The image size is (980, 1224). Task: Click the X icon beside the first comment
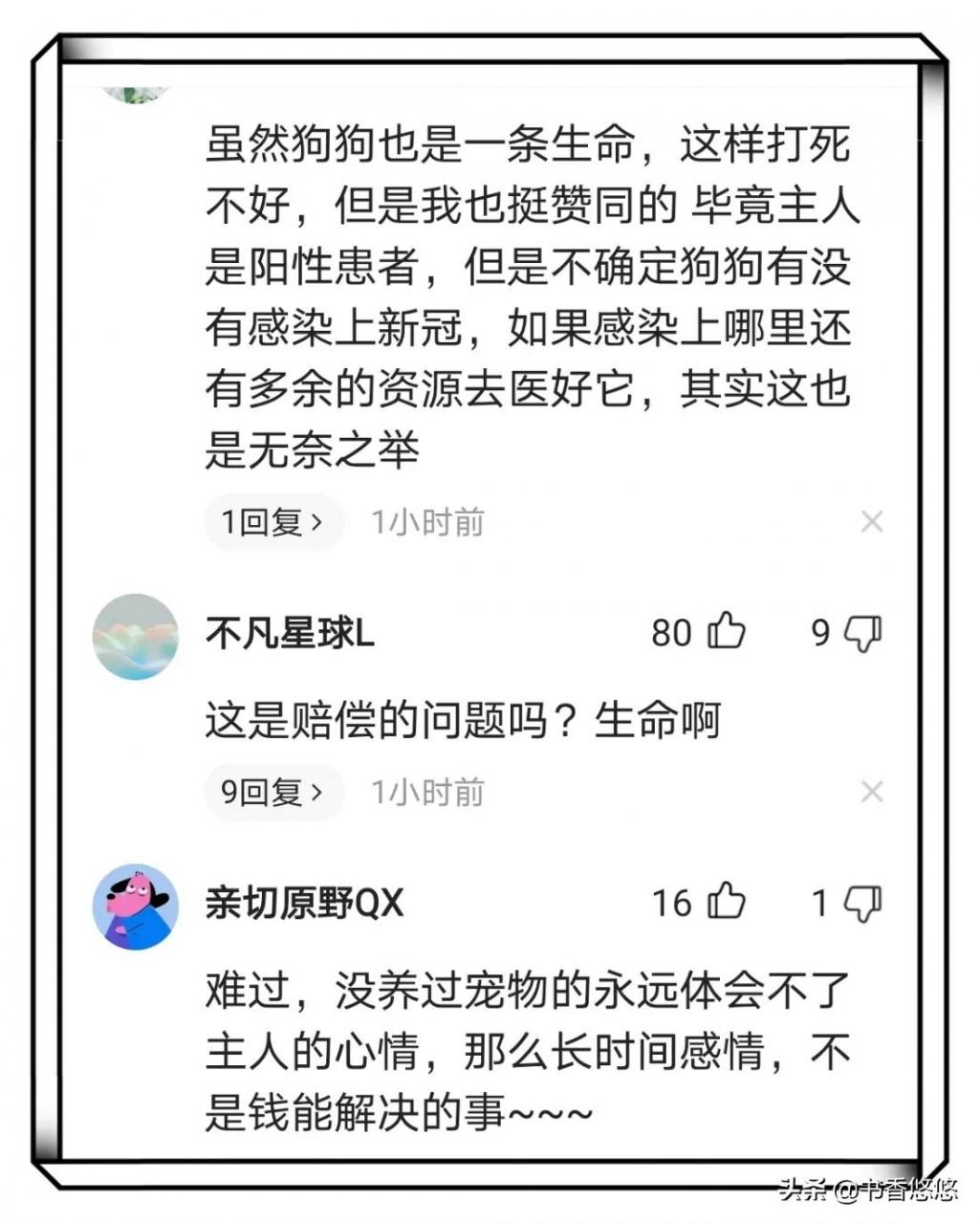[872, 522]
